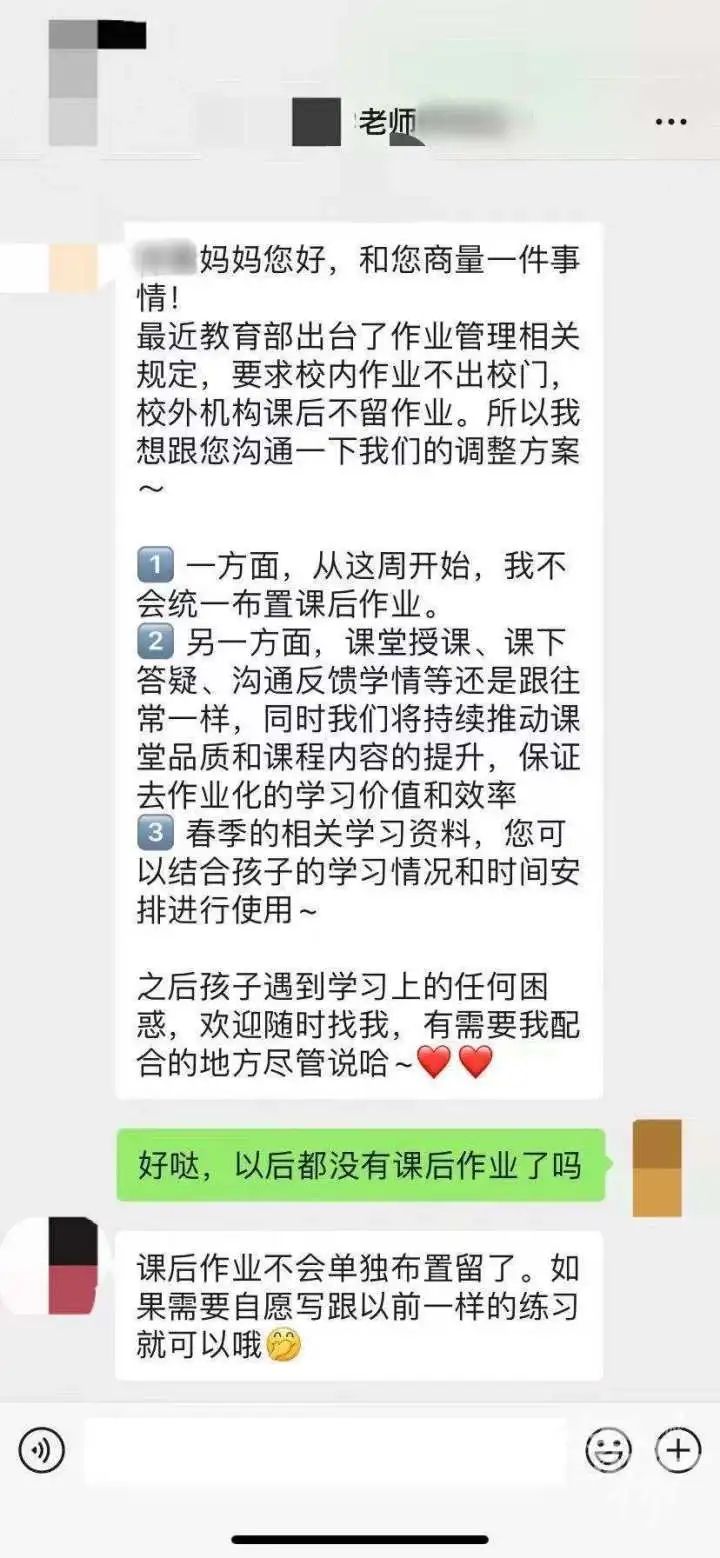Open the chat overflow menu (three dots)
The image size is (720, 1558).
(671, 122)
